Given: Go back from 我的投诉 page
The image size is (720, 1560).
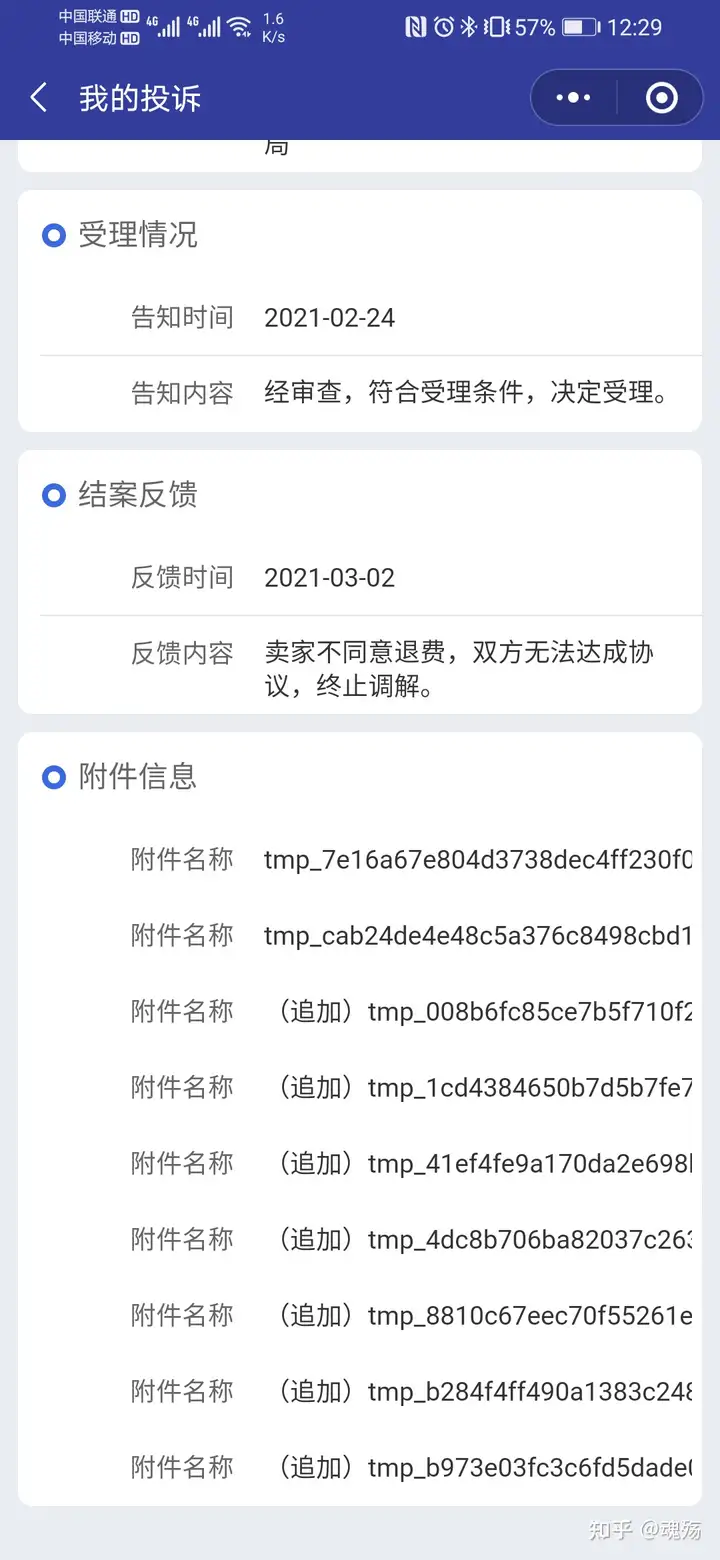Looking at the screenshot, I should 39,98.
